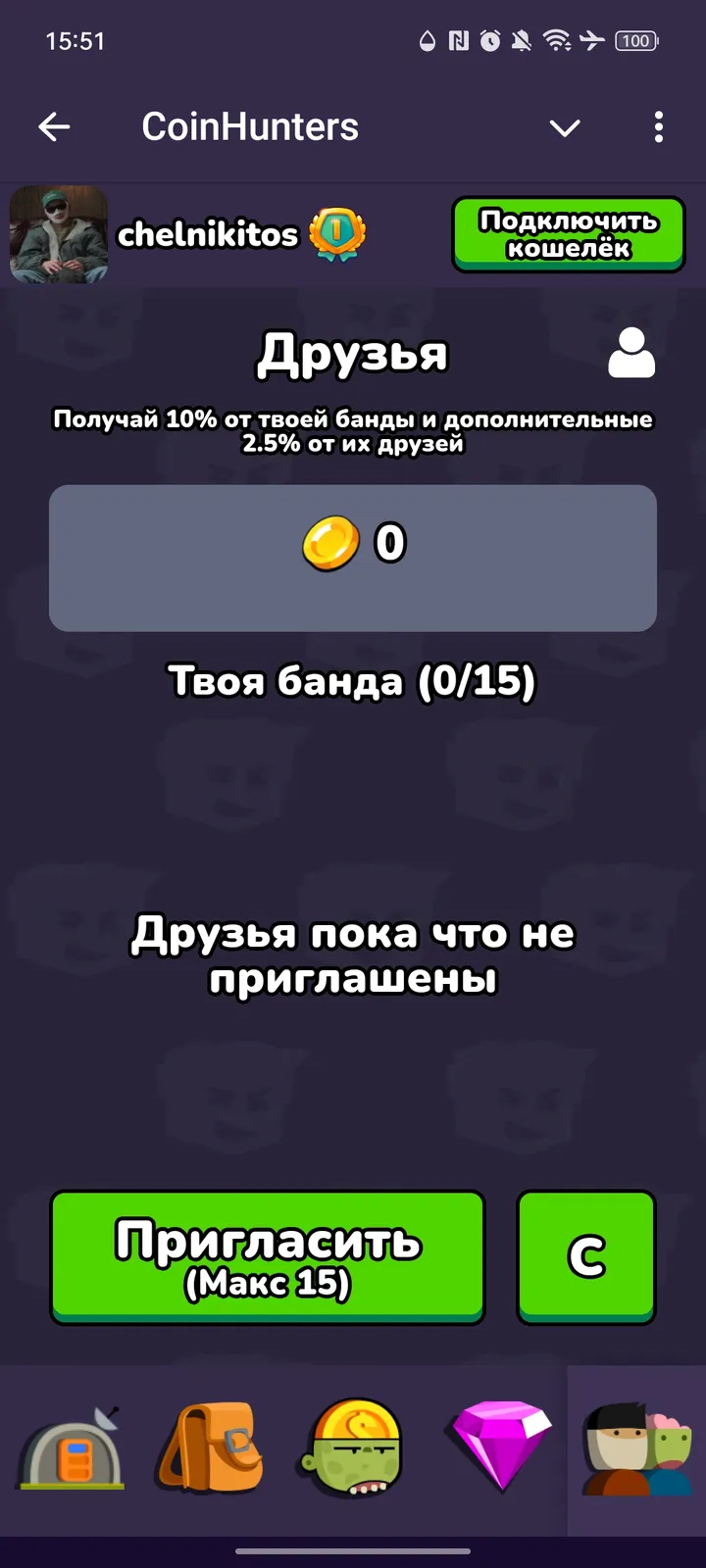Viewport: 706px width, 1568px height.
Task: Tap the Wi-Fi icon in the status bar
Action: (x=557, y=40)
